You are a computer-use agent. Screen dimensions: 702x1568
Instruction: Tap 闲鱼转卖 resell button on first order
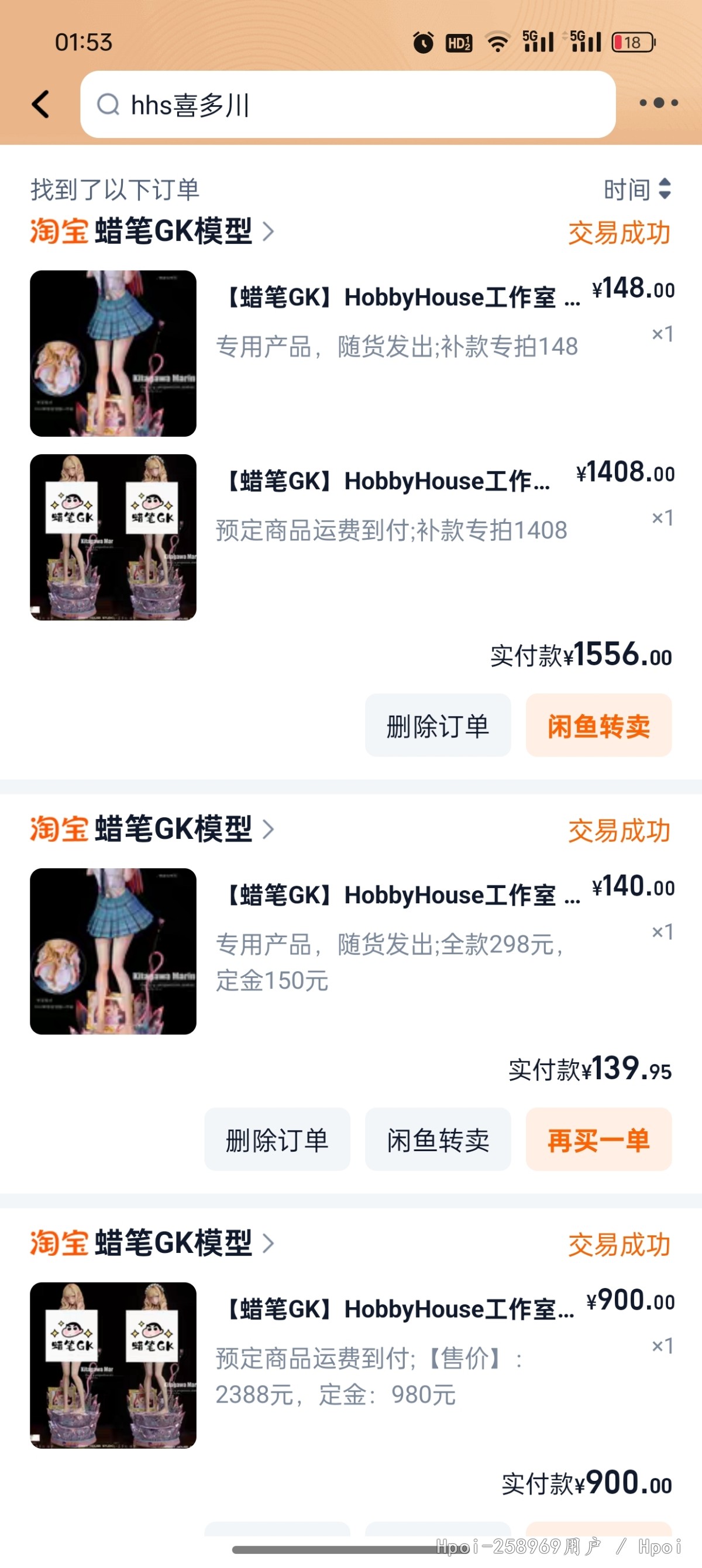(x=598, y=726)
